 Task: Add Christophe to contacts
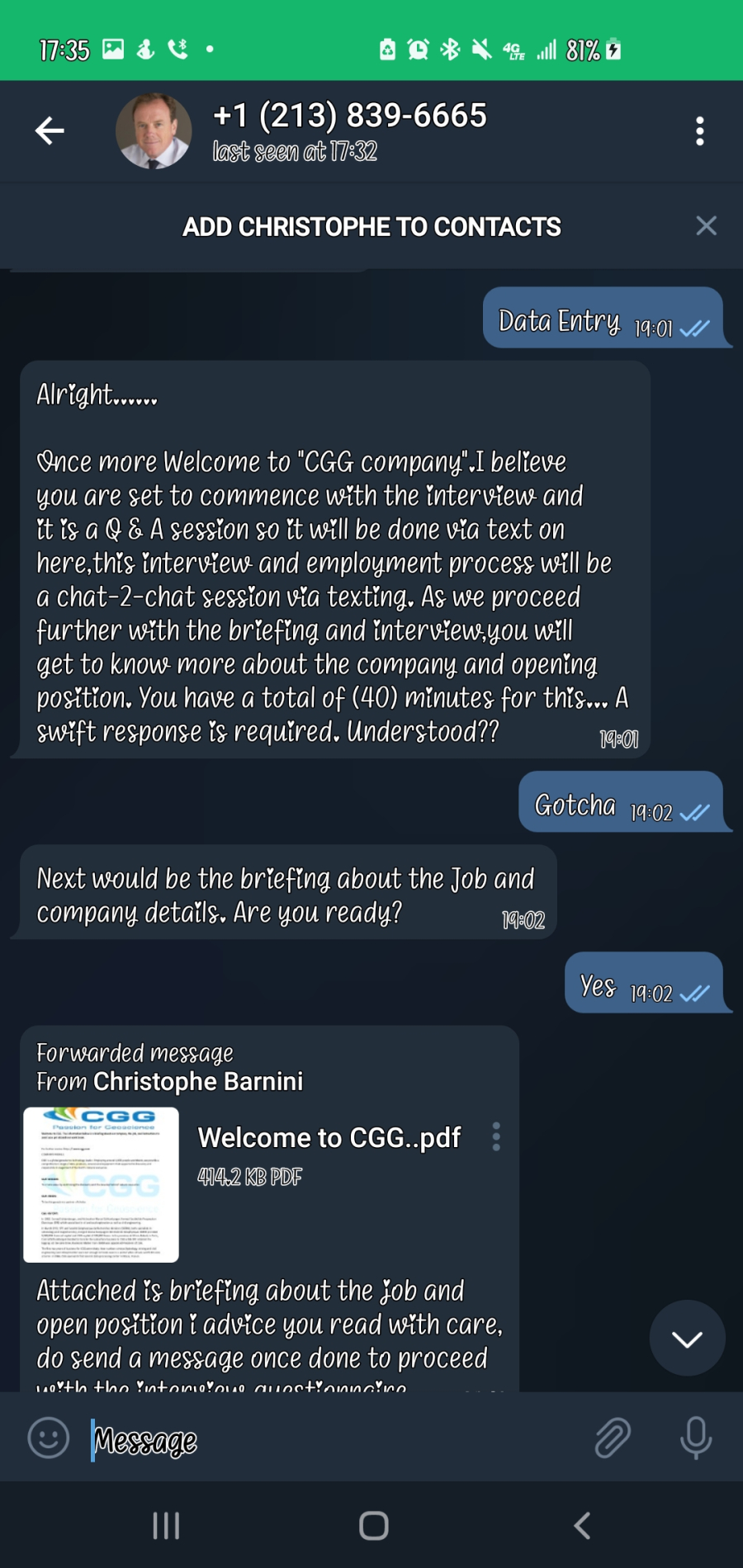[371, 227]
